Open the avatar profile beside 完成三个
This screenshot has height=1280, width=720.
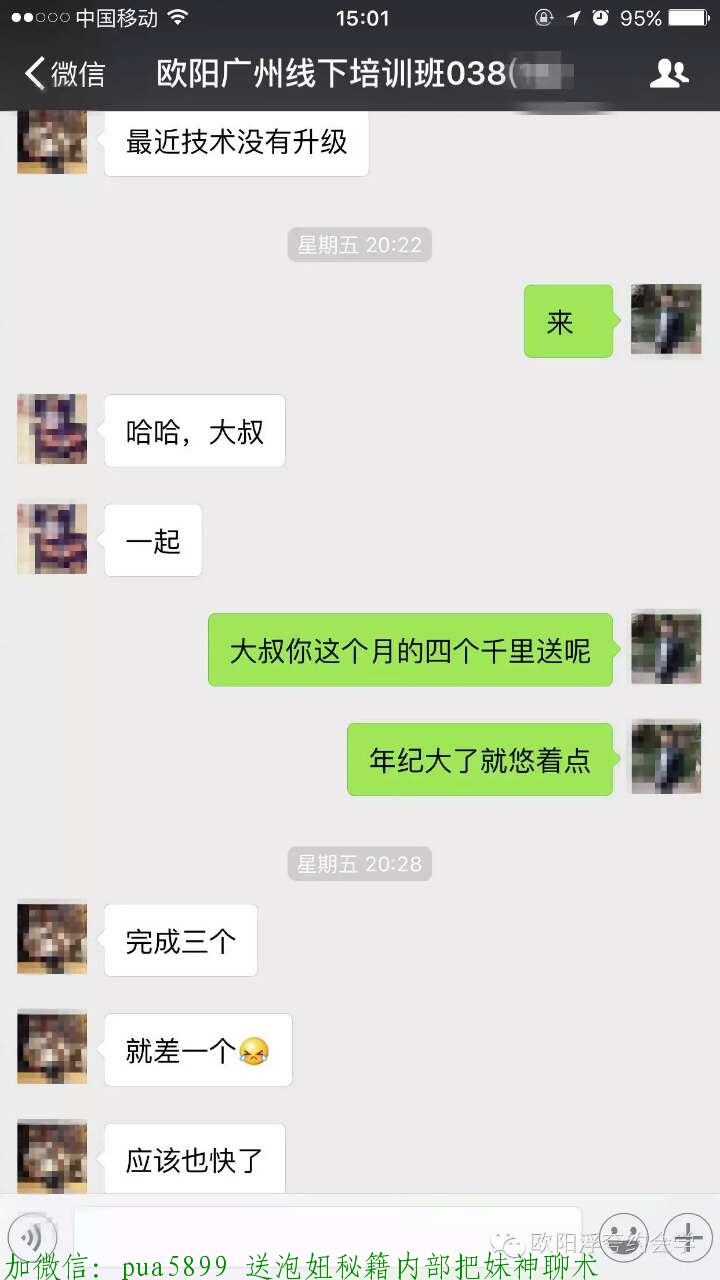(x=52, y=939)
